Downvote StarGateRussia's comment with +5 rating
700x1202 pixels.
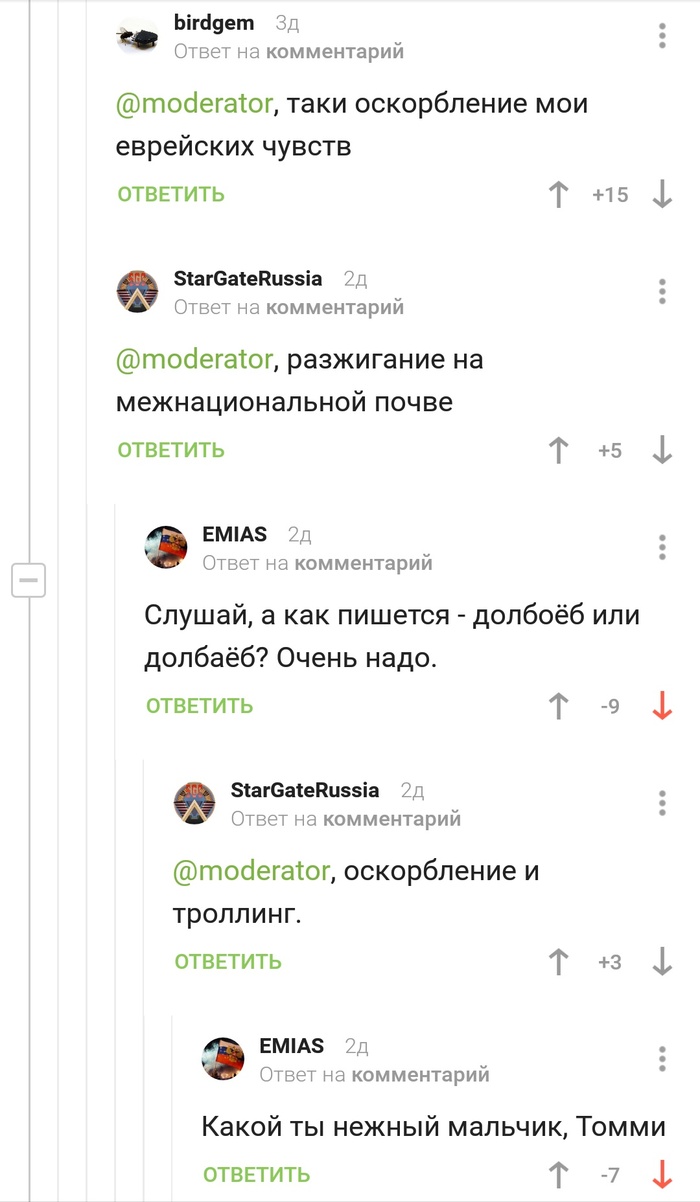(x=661, y=450)
